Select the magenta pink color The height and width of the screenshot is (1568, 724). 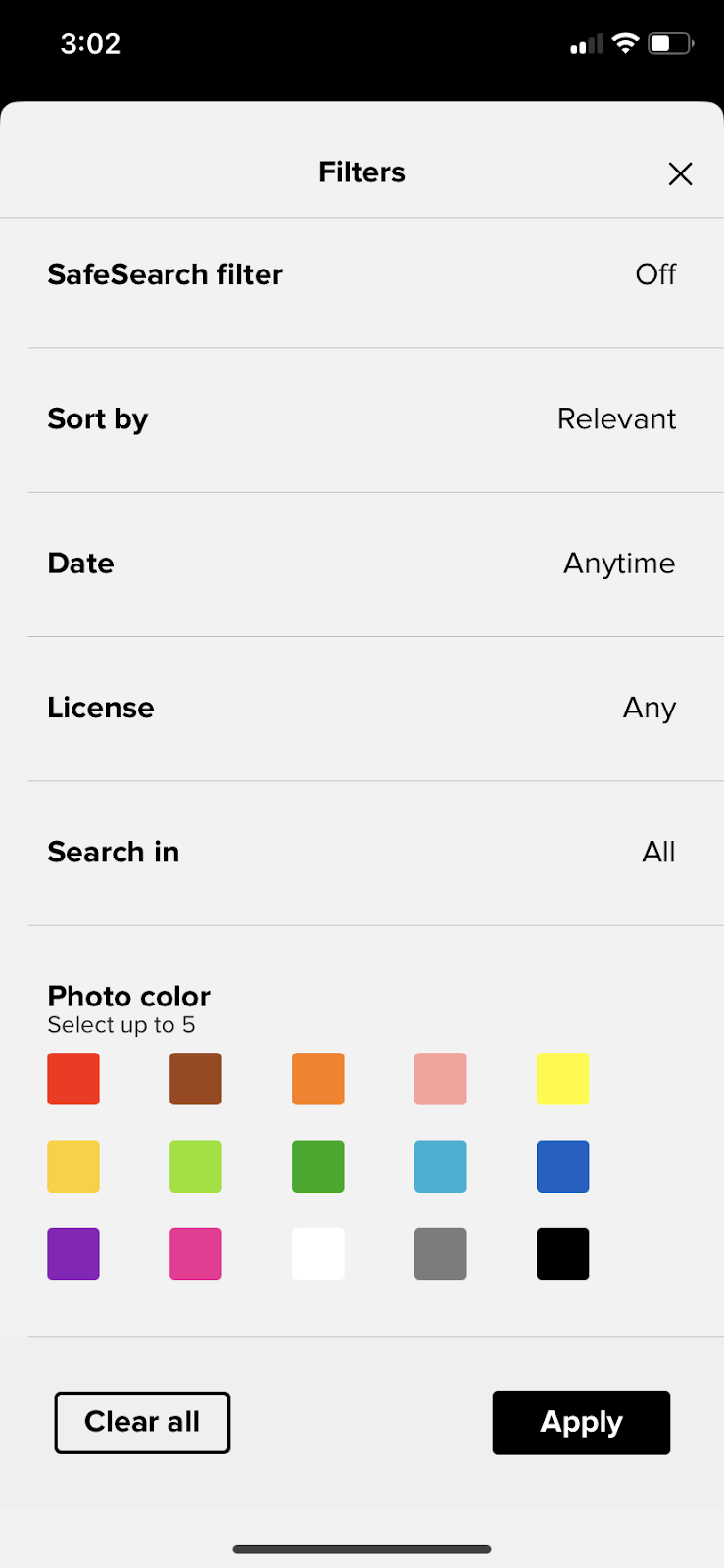(196, 1253)
